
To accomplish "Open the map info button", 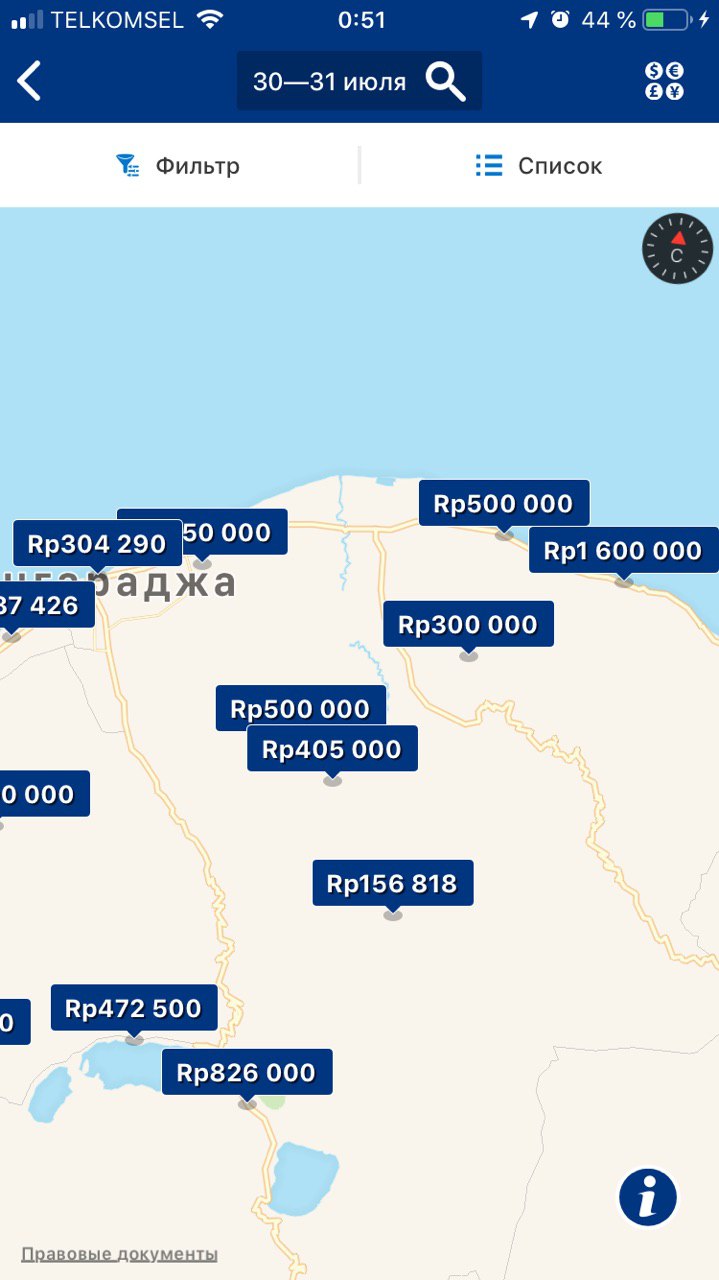I will (x=648, y=1196).
